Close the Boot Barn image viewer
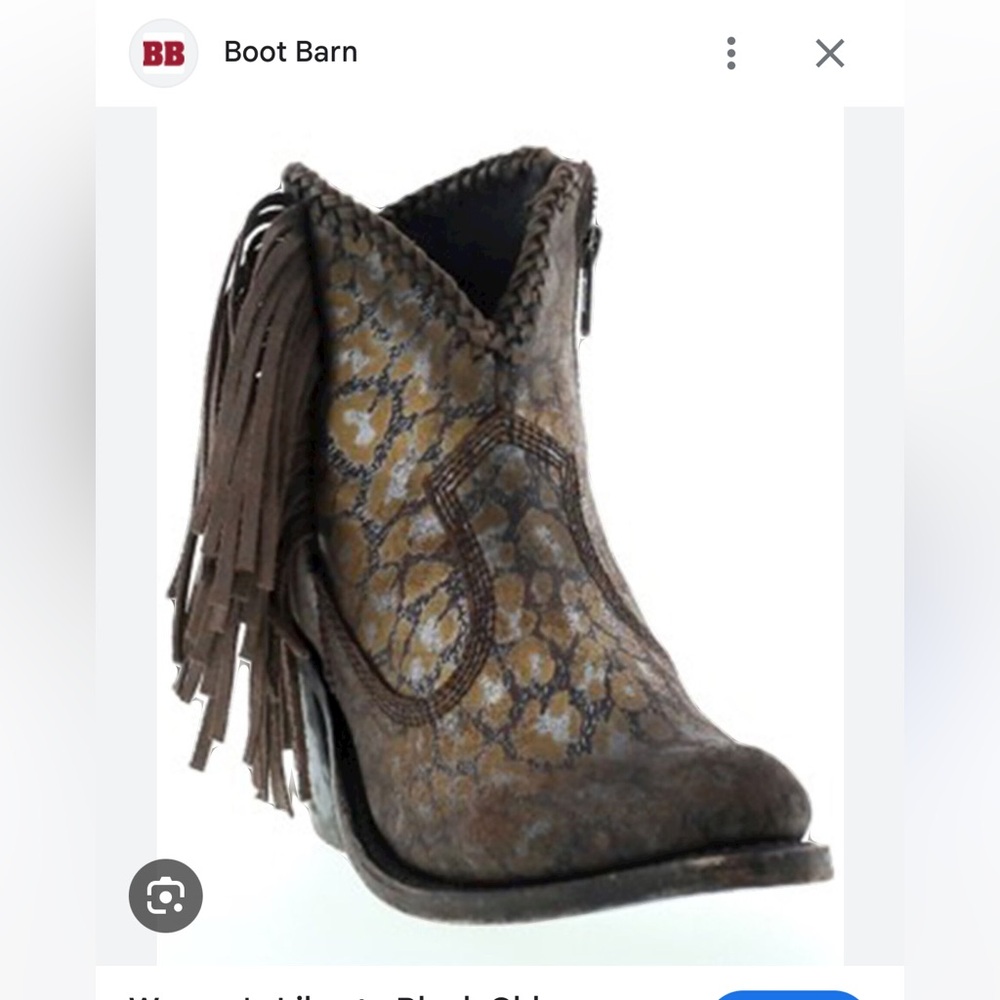 (829, 53)
